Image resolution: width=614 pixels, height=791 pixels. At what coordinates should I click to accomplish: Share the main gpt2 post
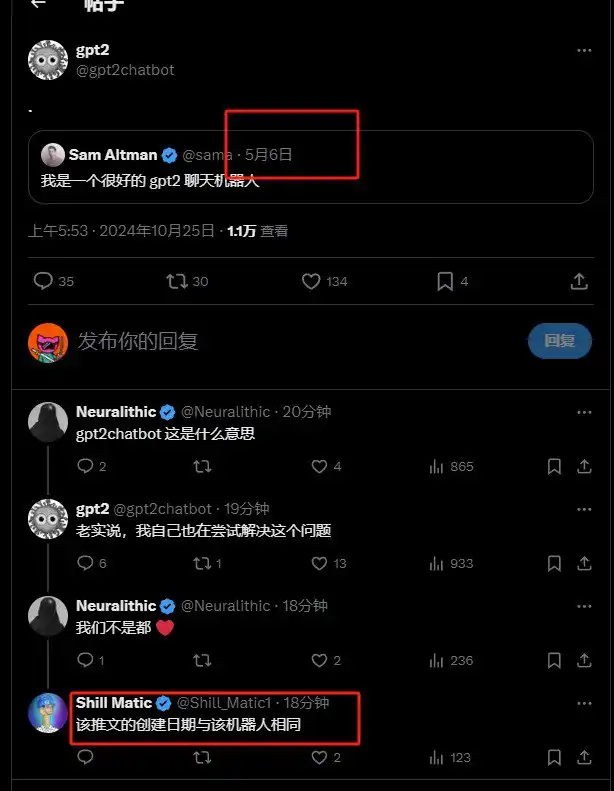[x=579, y=281]
